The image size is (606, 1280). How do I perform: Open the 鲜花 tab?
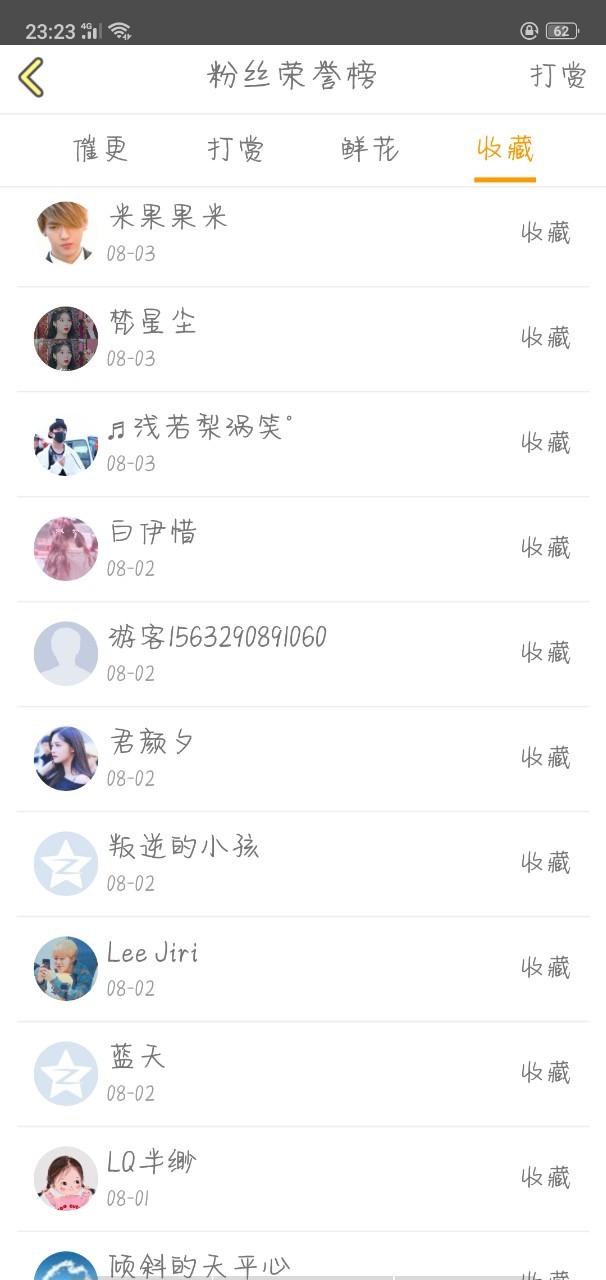[370, 150]
